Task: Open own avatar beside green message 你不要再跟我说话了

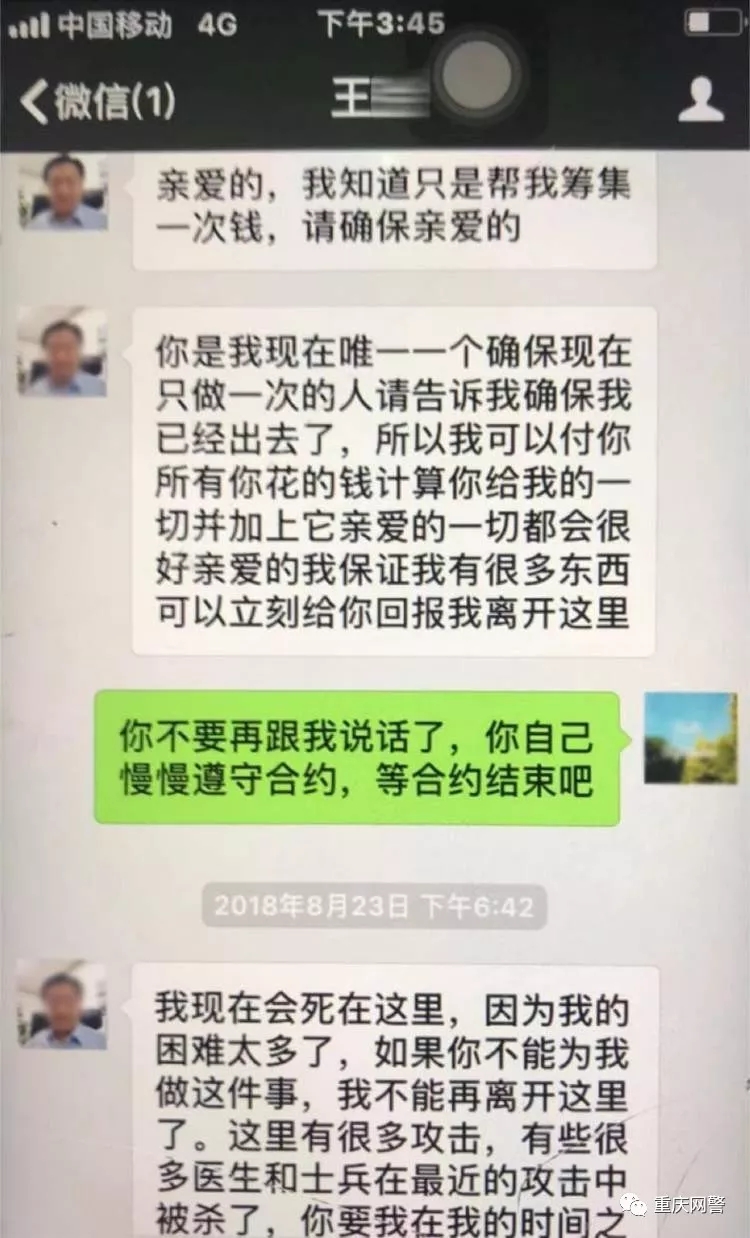Action: (690, 737)
